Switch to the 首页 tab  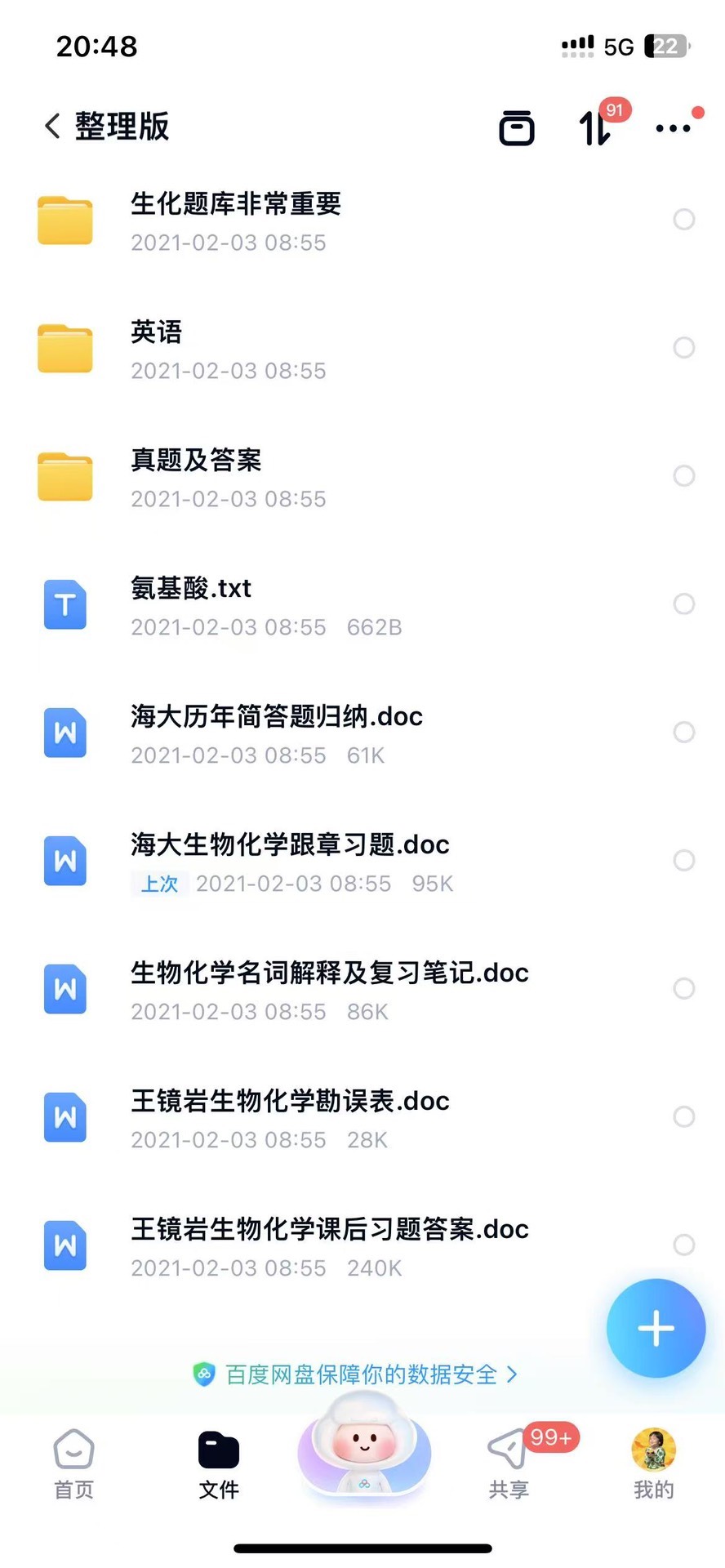point(73,1464)
